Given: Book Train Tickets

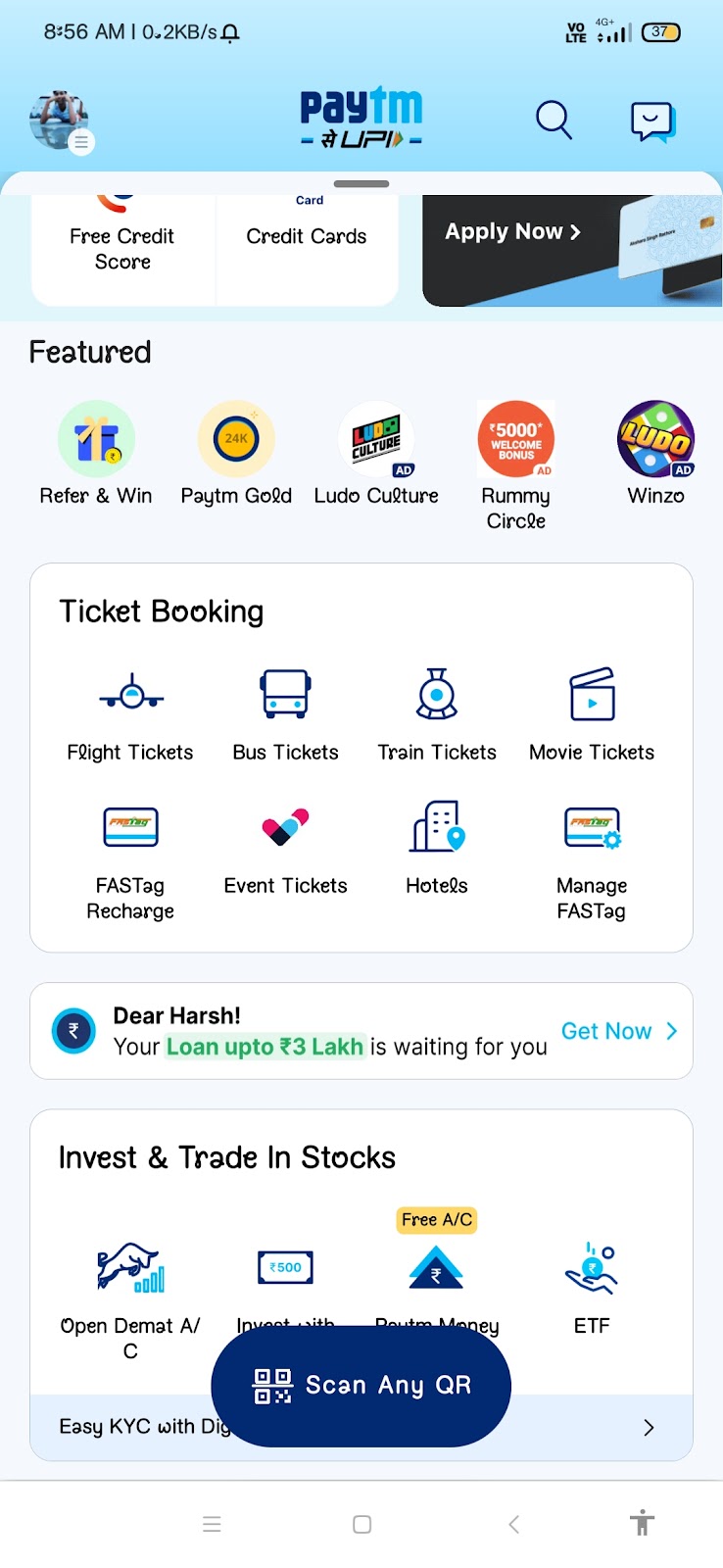Looking at the screenshot, I should (437, 715).
